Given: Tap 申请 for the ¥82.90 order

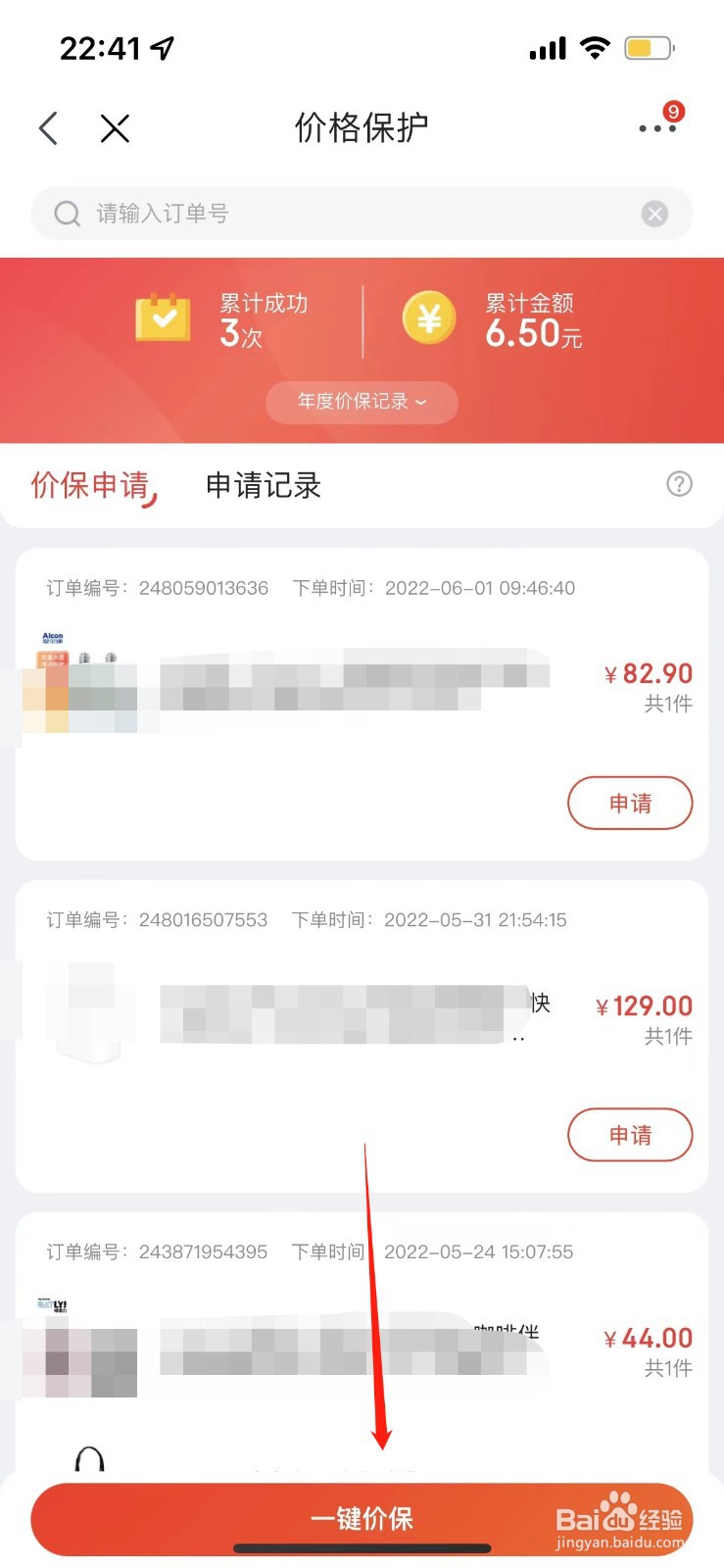Looking at the screenshot, I should pyautogui.click(x=630, y=803).
